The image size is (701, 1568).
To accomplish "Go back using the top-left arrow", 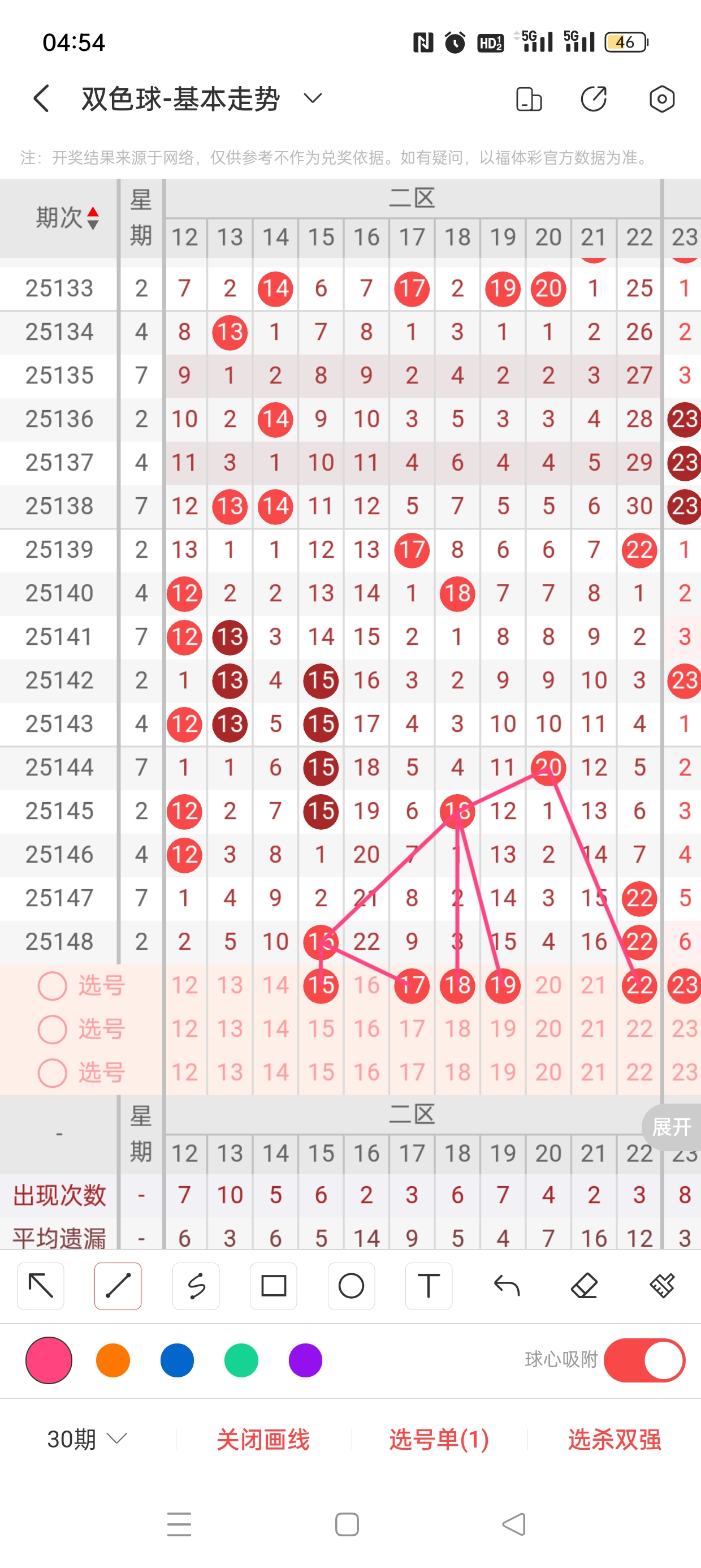I will (x=41, y=98).
